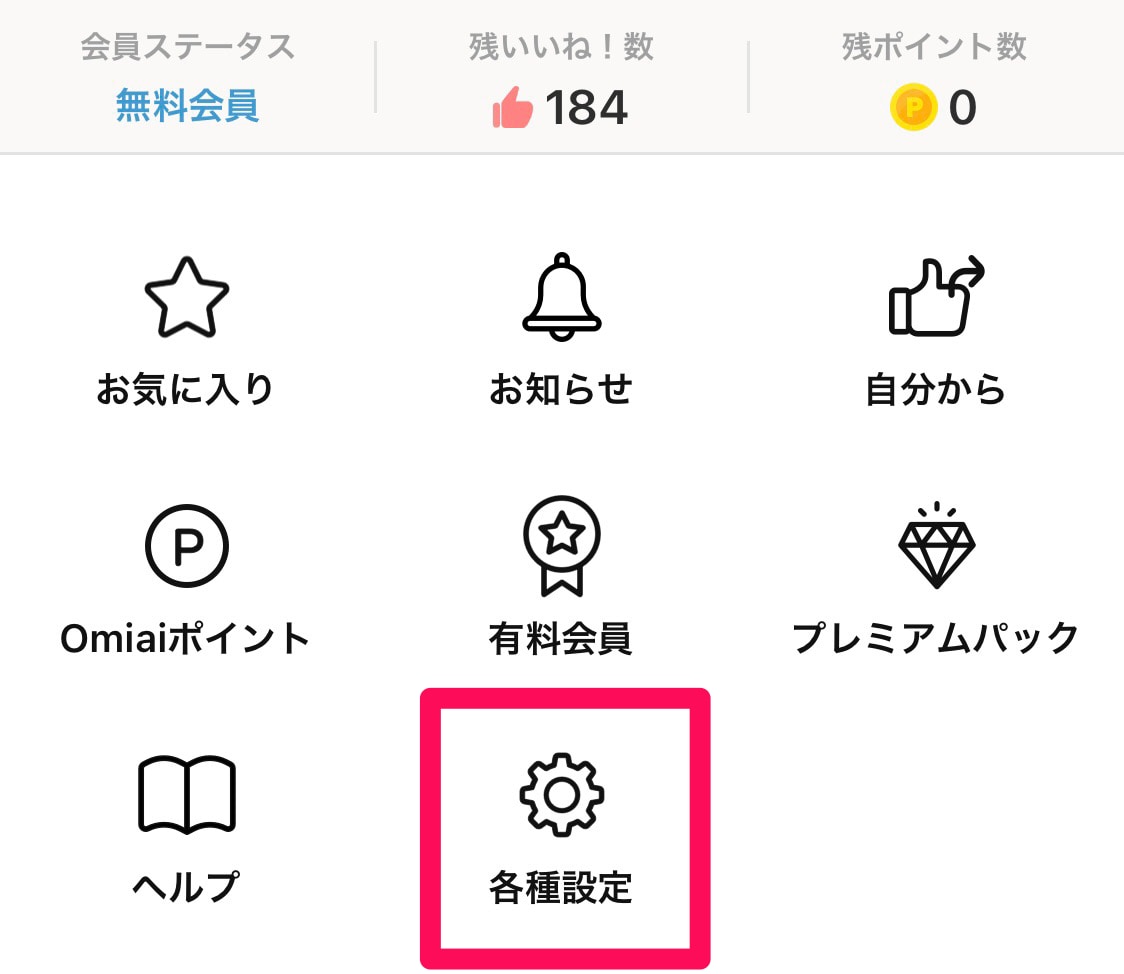View 自分から sent likes

click(x=936, y=330)
